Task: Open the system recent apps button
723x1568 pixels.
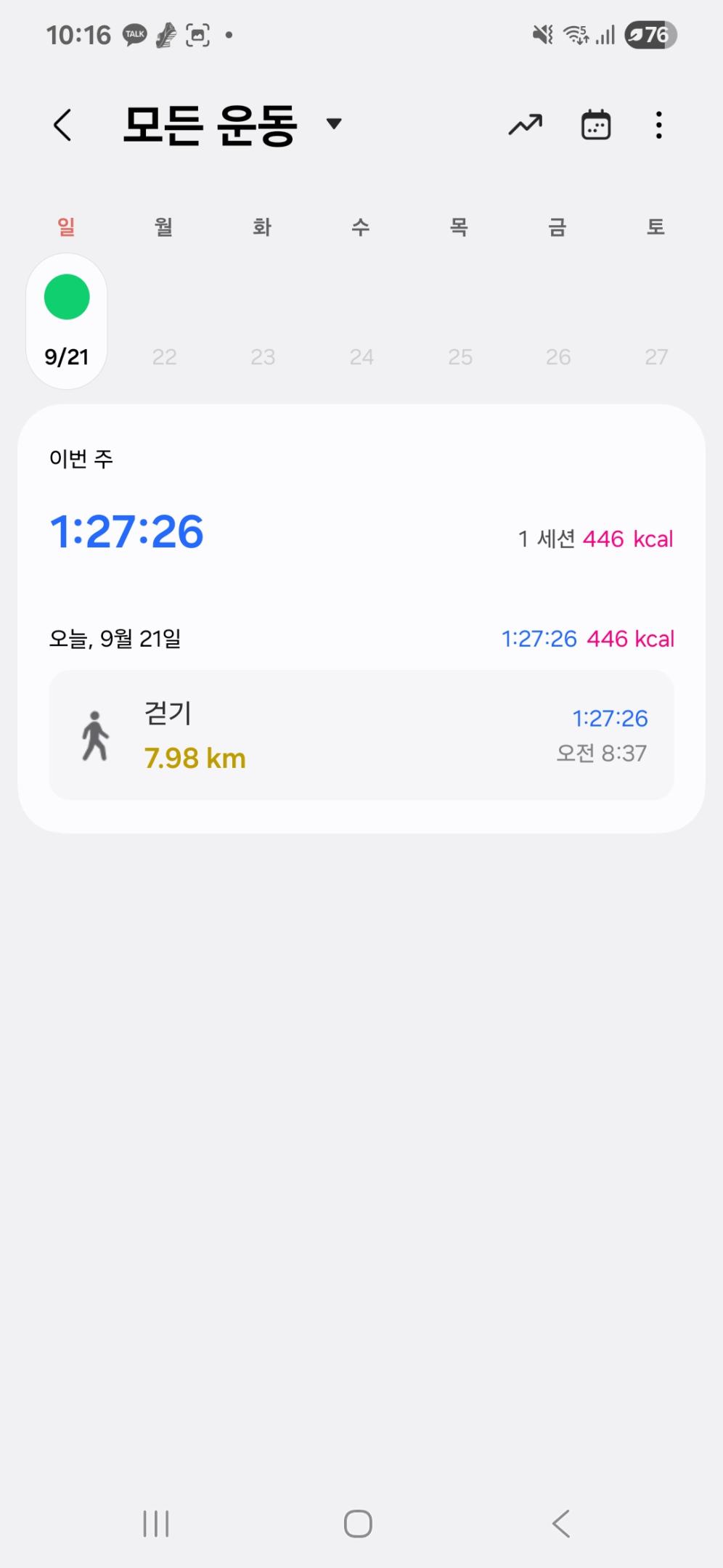Action: [x=156, y=1523]
